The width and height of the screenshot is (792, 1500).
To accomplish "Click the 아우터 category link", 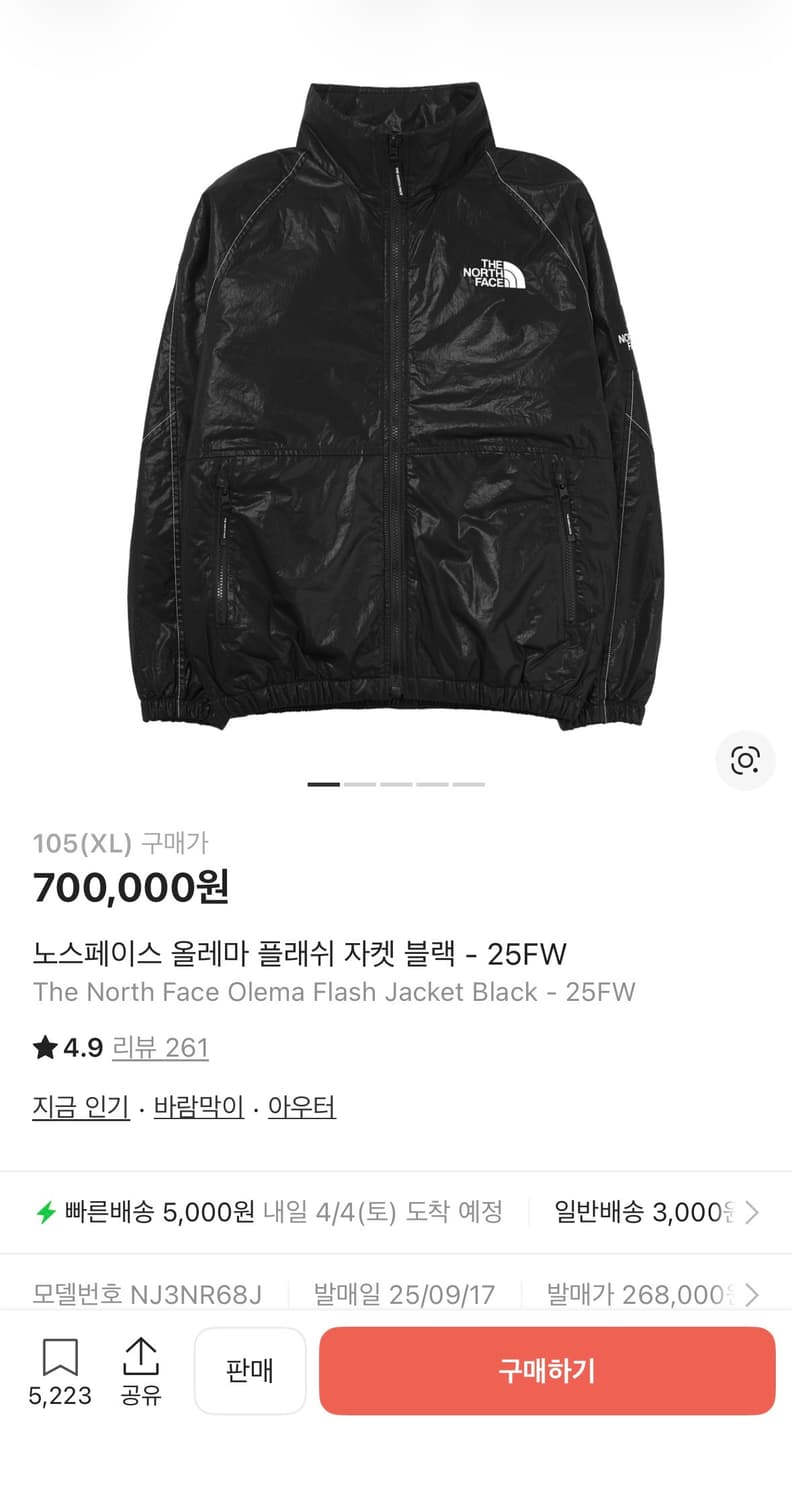I will [301, 1106].
